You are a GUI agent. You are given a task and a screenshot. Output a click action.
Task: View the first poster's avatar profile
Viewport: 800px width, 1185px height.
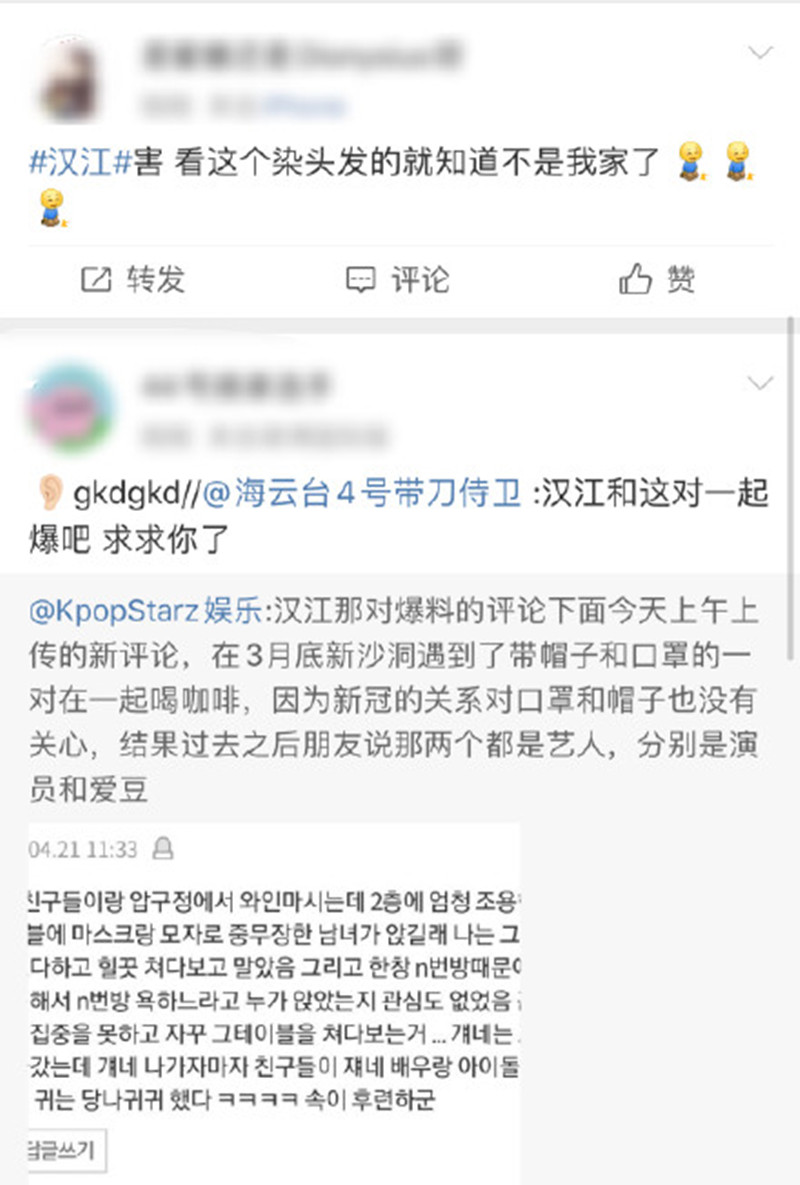coord(68,78)
